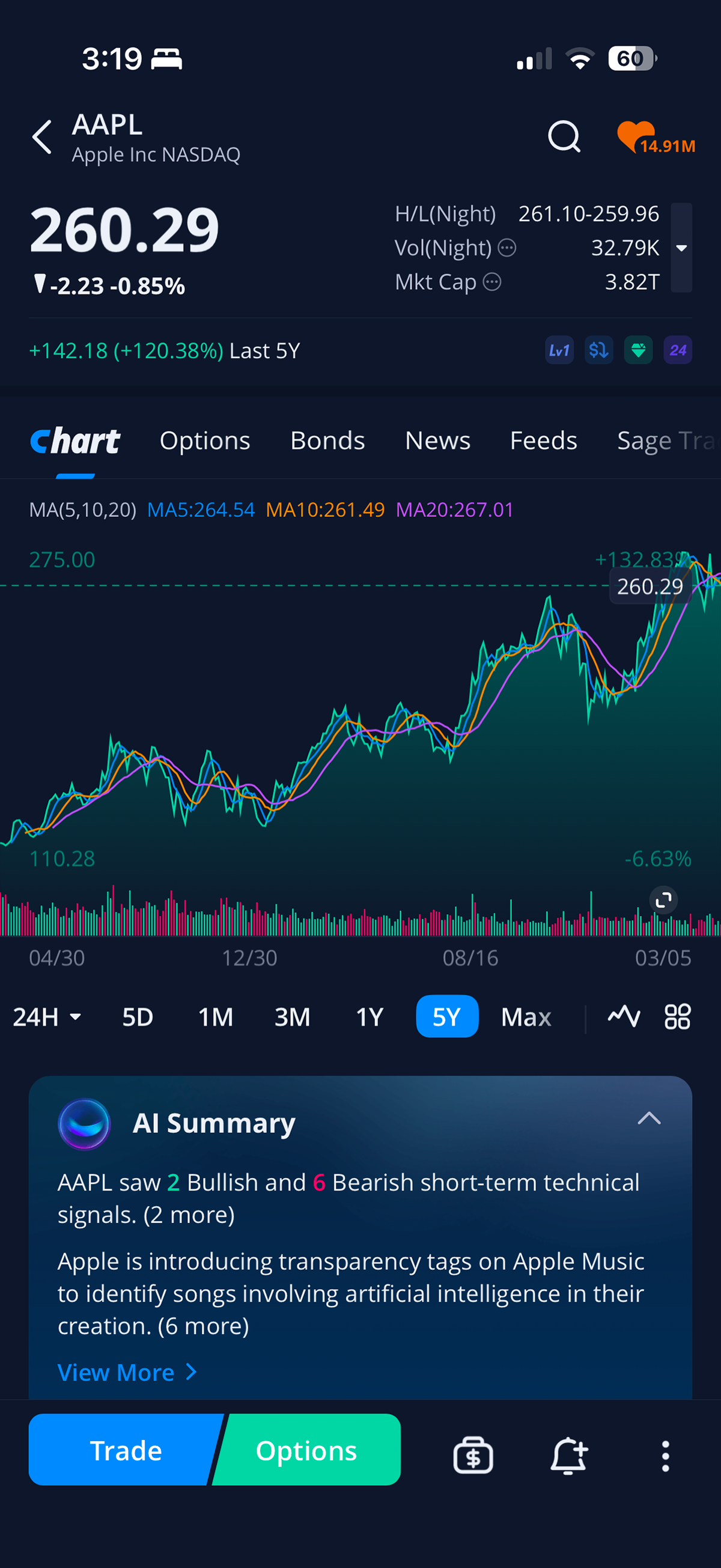Open the Bonds tab

pyautogui.click(x=327, y=441)
